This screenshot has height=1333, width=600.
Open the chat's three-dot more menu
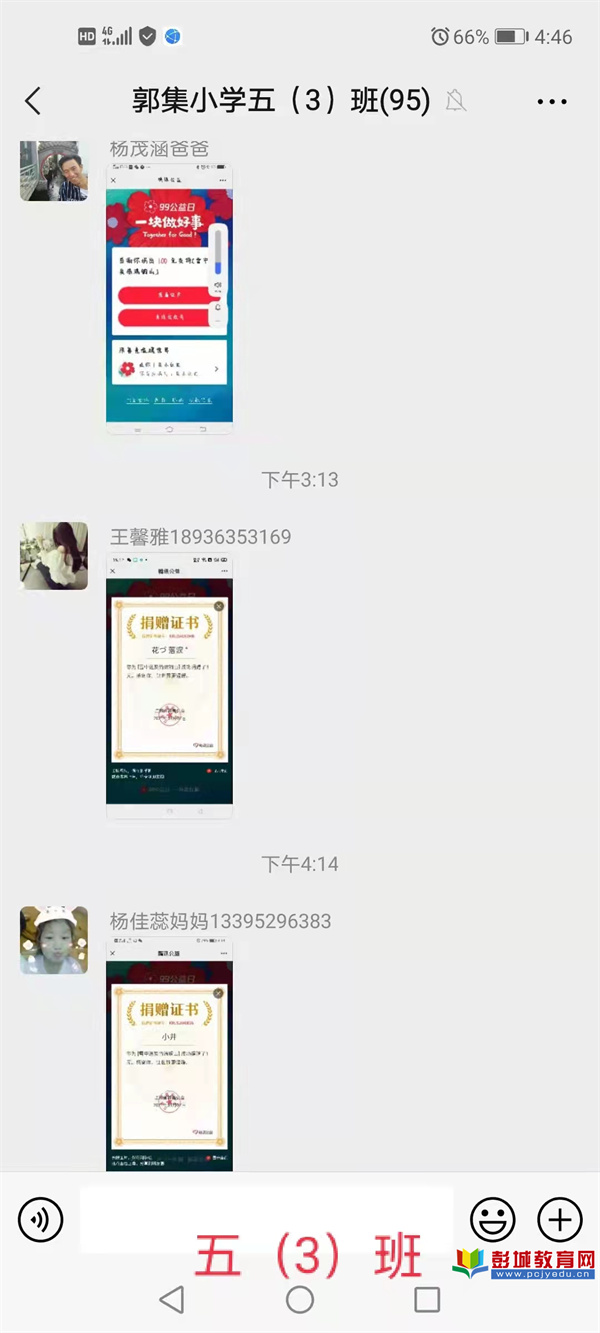tap(552, 101)
